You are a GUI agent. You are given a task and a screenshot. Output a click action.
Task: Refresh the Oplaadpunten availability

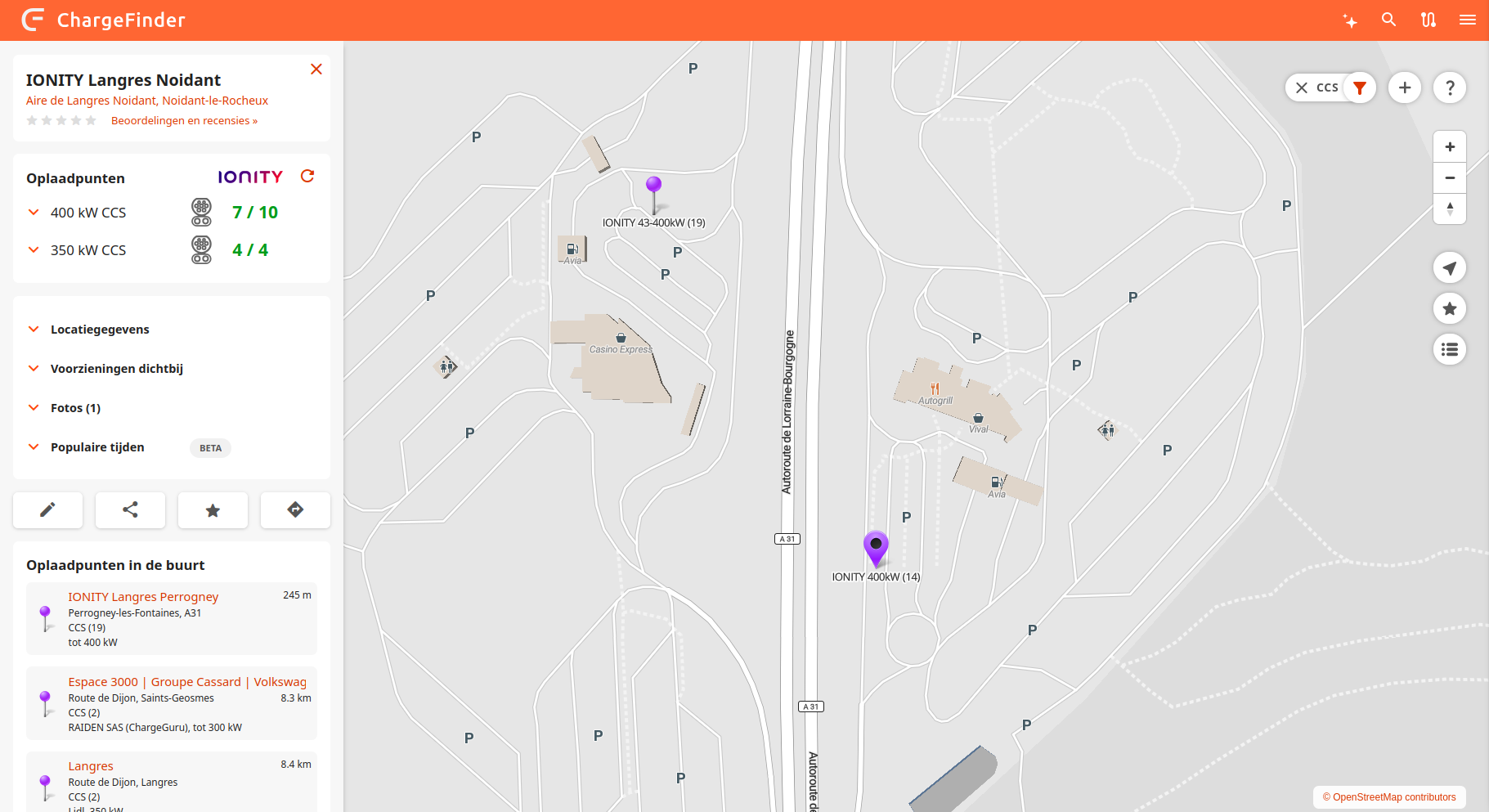pyautogui.click(x=307, y=177)
